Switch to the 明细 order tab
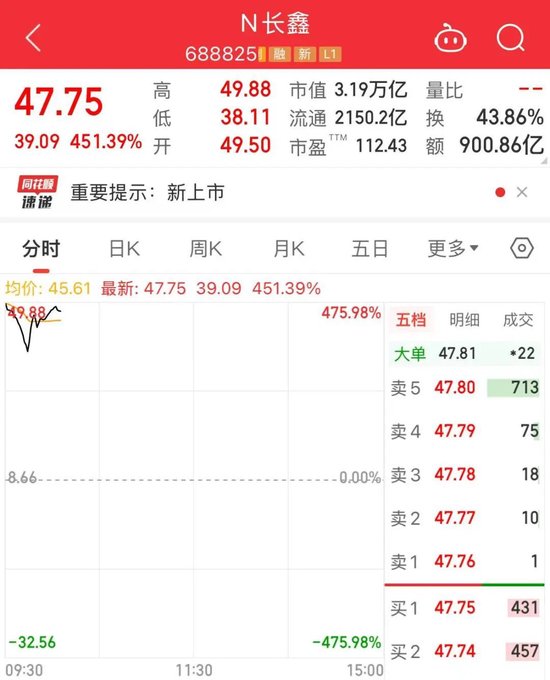Screen dimensions: 550x680 tap(464, 320)
